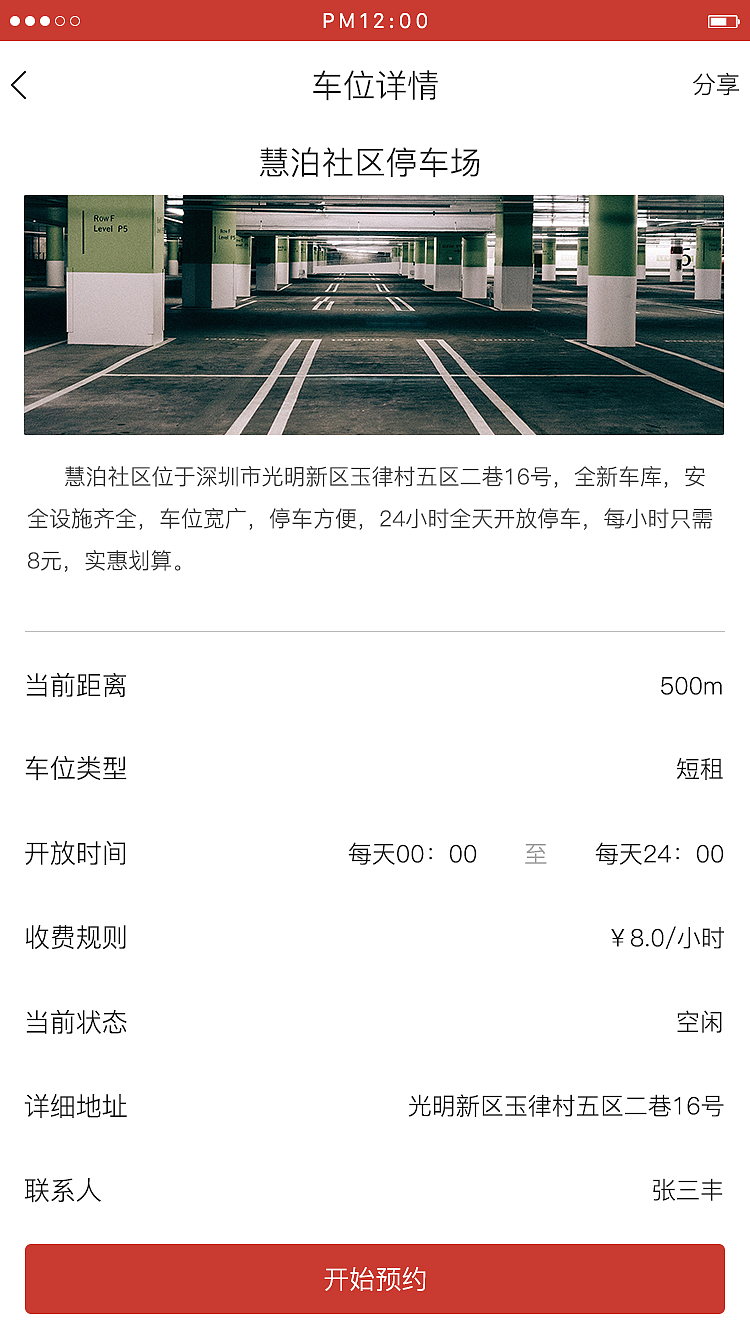Tap the 每天24：00 closing time field
750x1334 pixels.
coord(658,854)
